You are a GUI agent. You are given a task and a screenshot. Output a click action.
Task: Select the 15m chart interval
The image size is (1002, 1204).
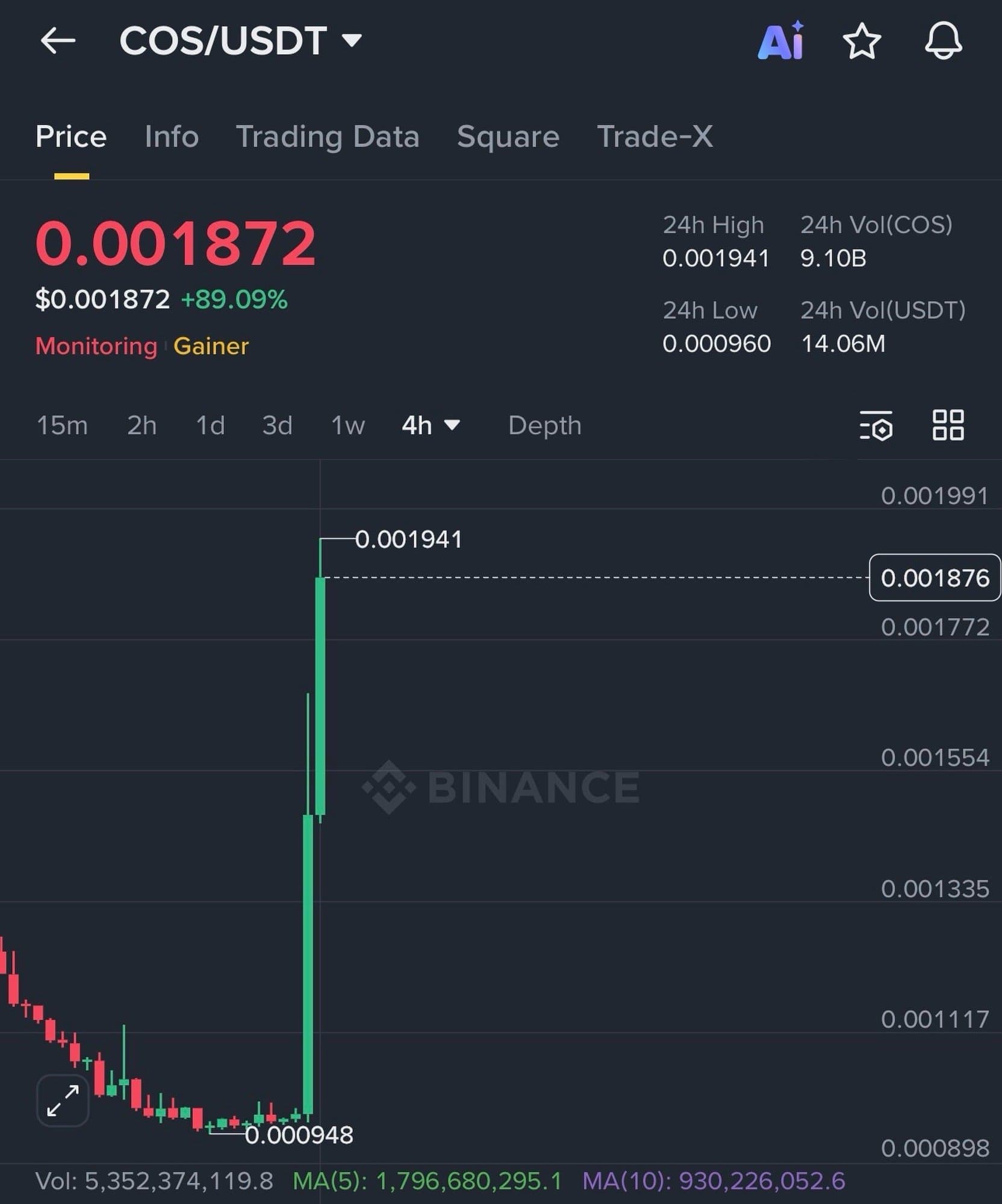pos(62,426)
